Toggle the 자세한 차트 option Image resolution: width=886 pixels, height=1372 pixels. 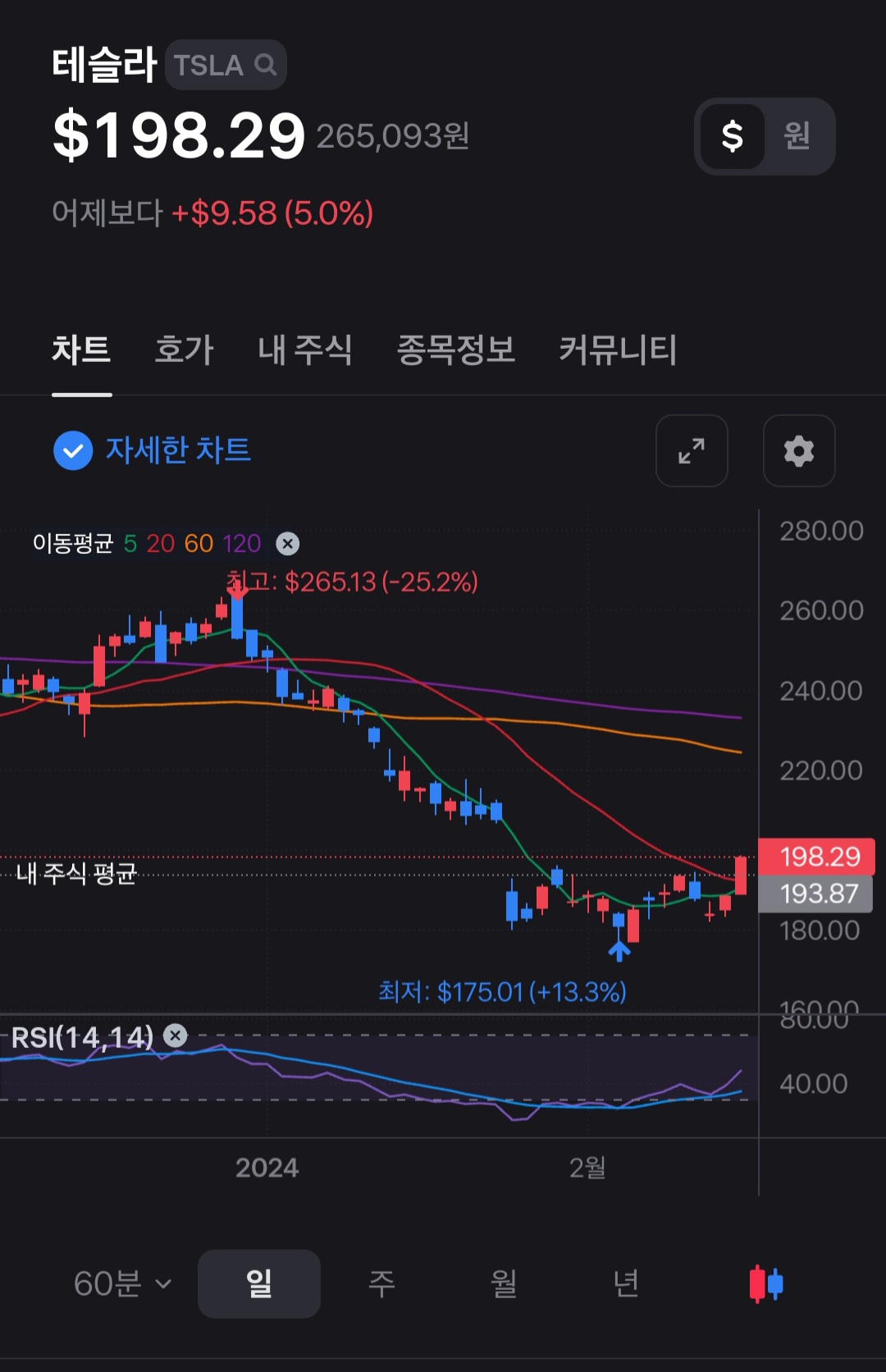(x=178, y=450)
